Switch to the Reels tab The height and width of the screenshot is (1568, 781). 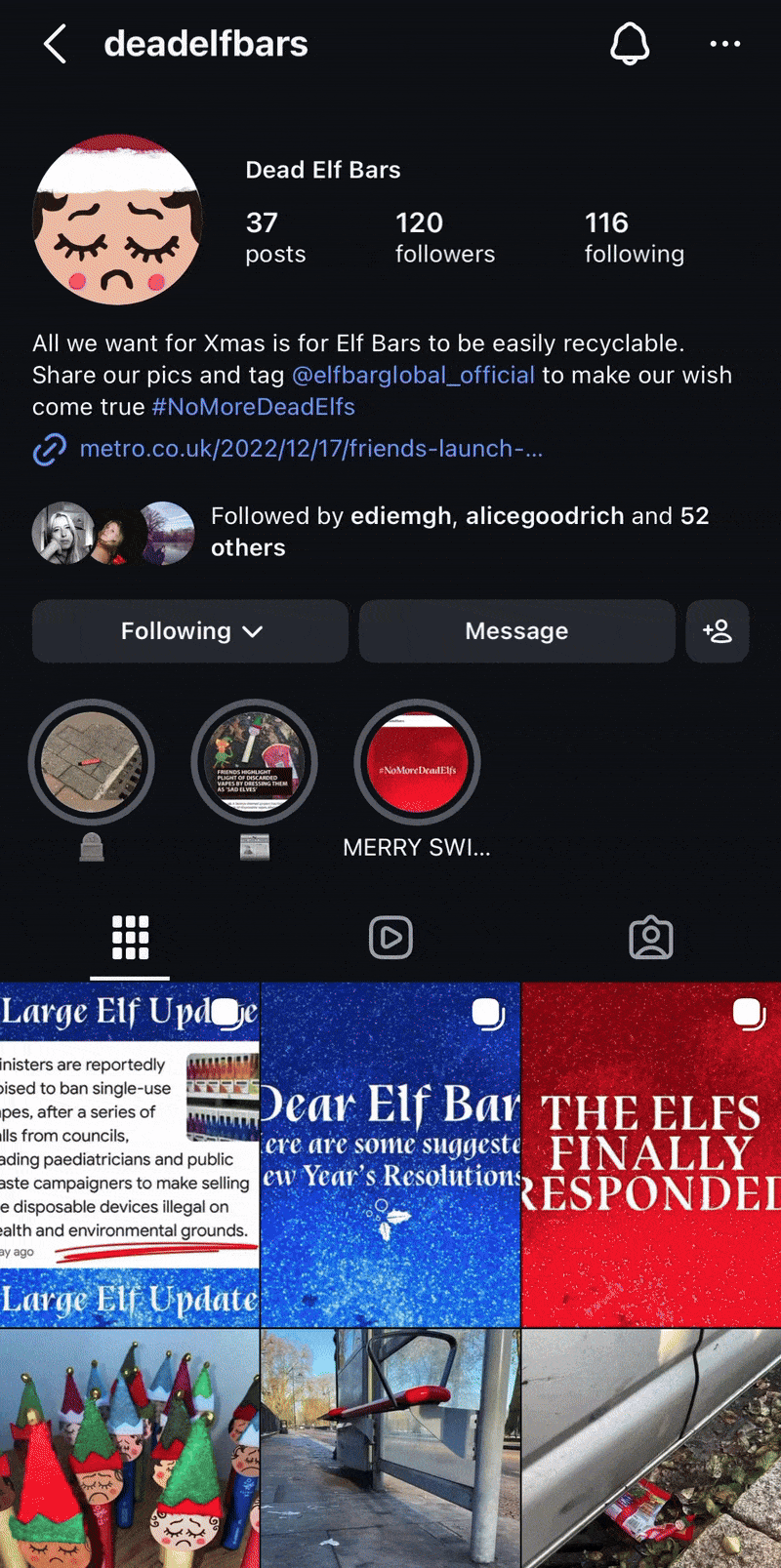[x=390, y=938]
